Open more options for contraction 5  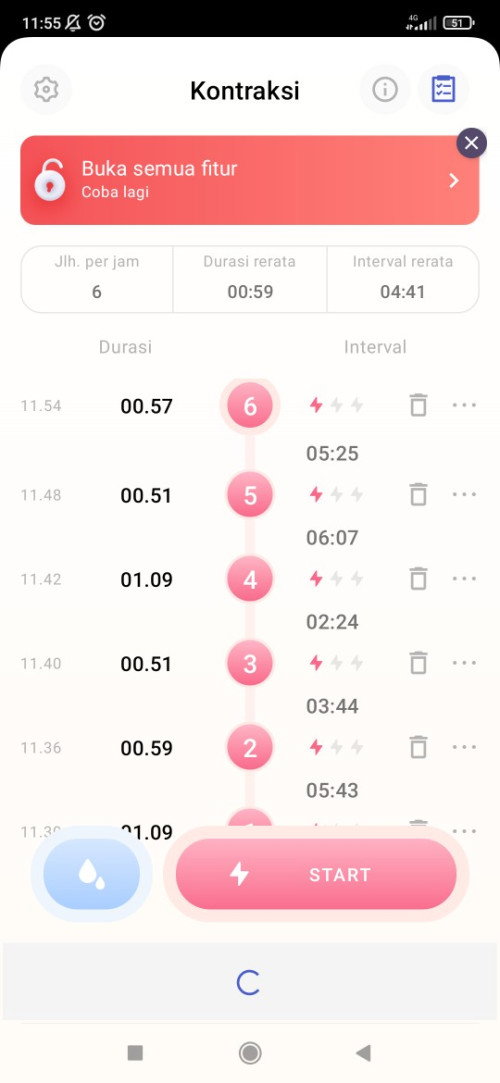(x=463, y=495)
